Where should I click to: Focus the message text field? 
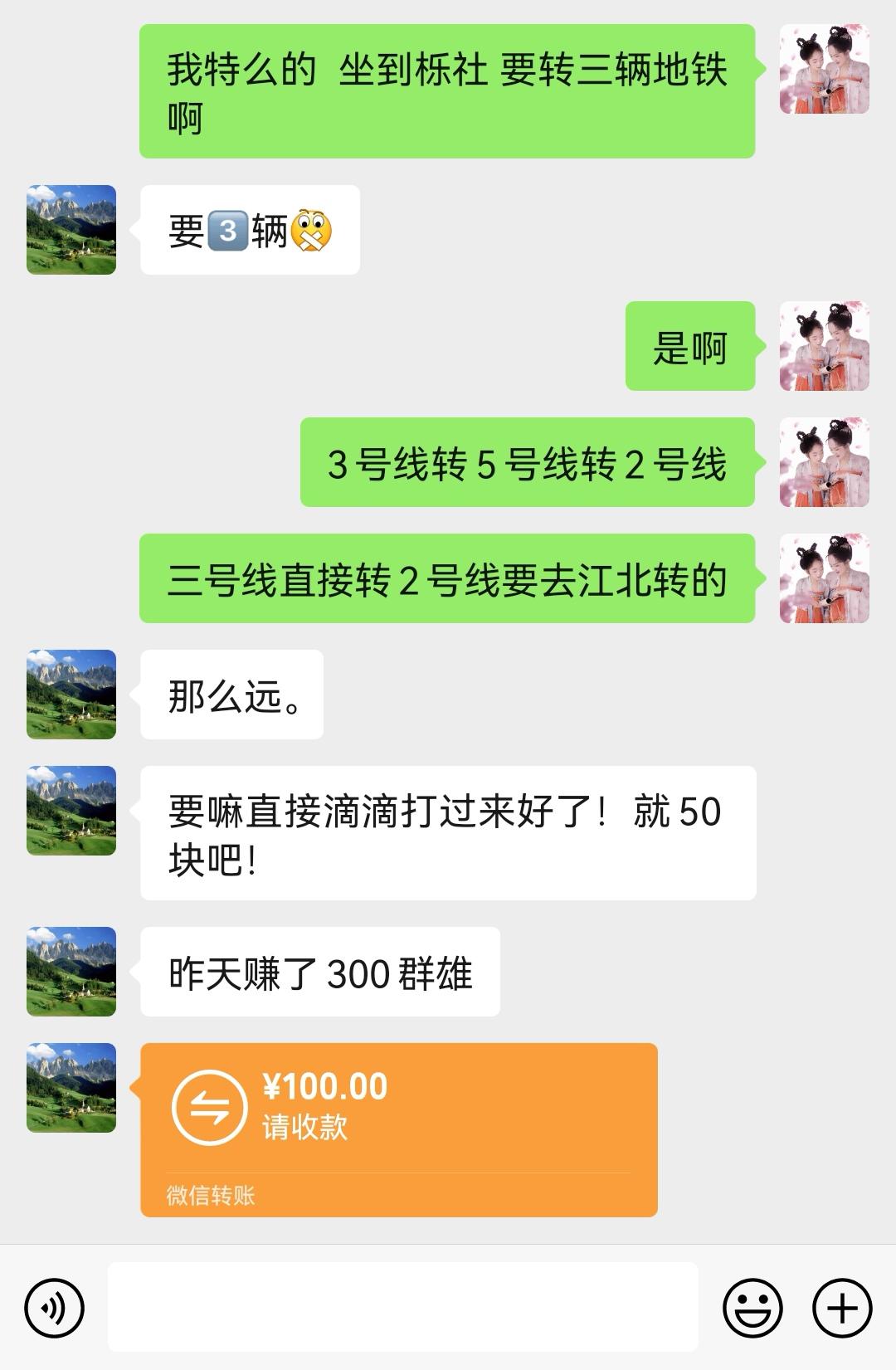402,1308
